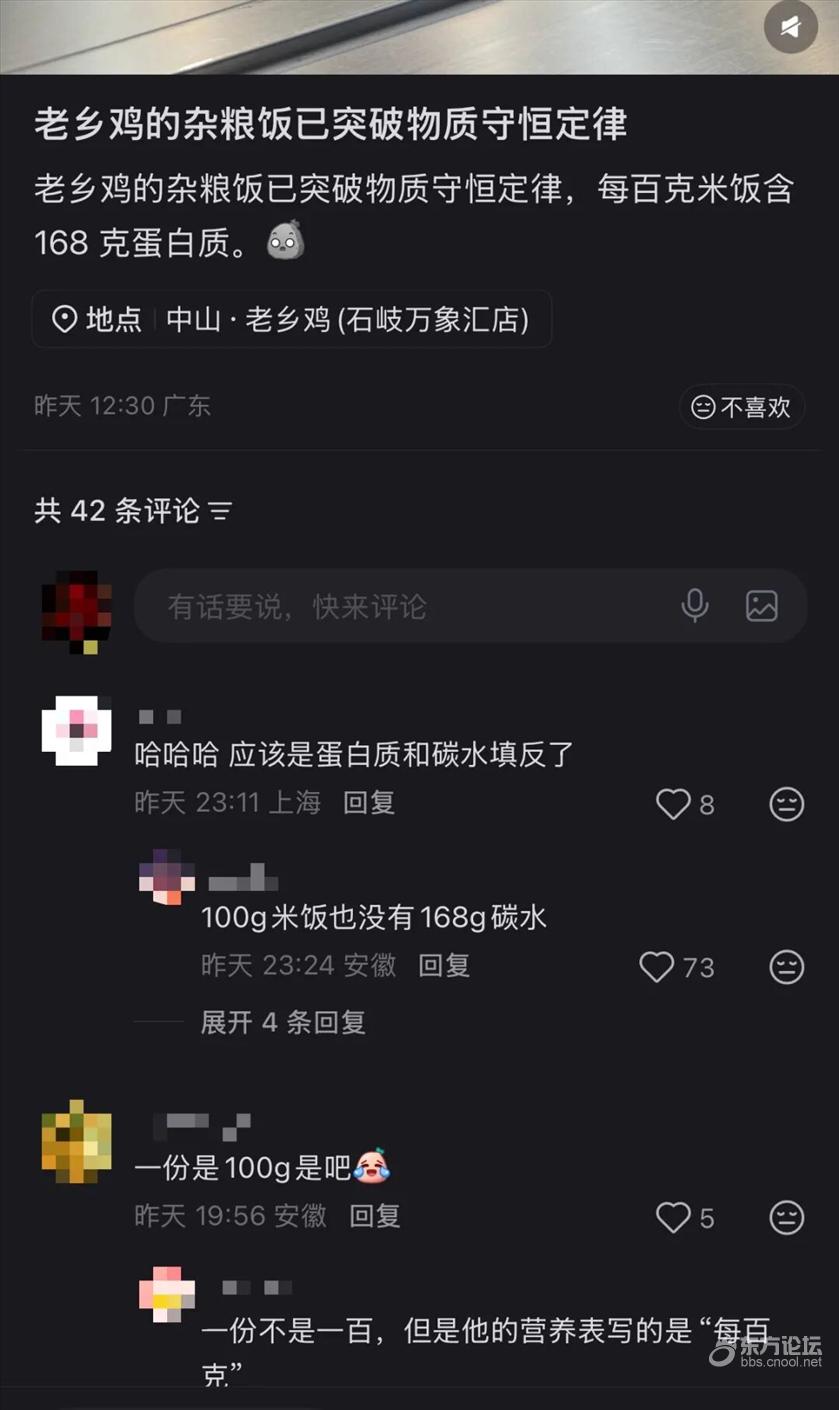Like the reply 100g米饭也没有168g碳水

(657, 967)
